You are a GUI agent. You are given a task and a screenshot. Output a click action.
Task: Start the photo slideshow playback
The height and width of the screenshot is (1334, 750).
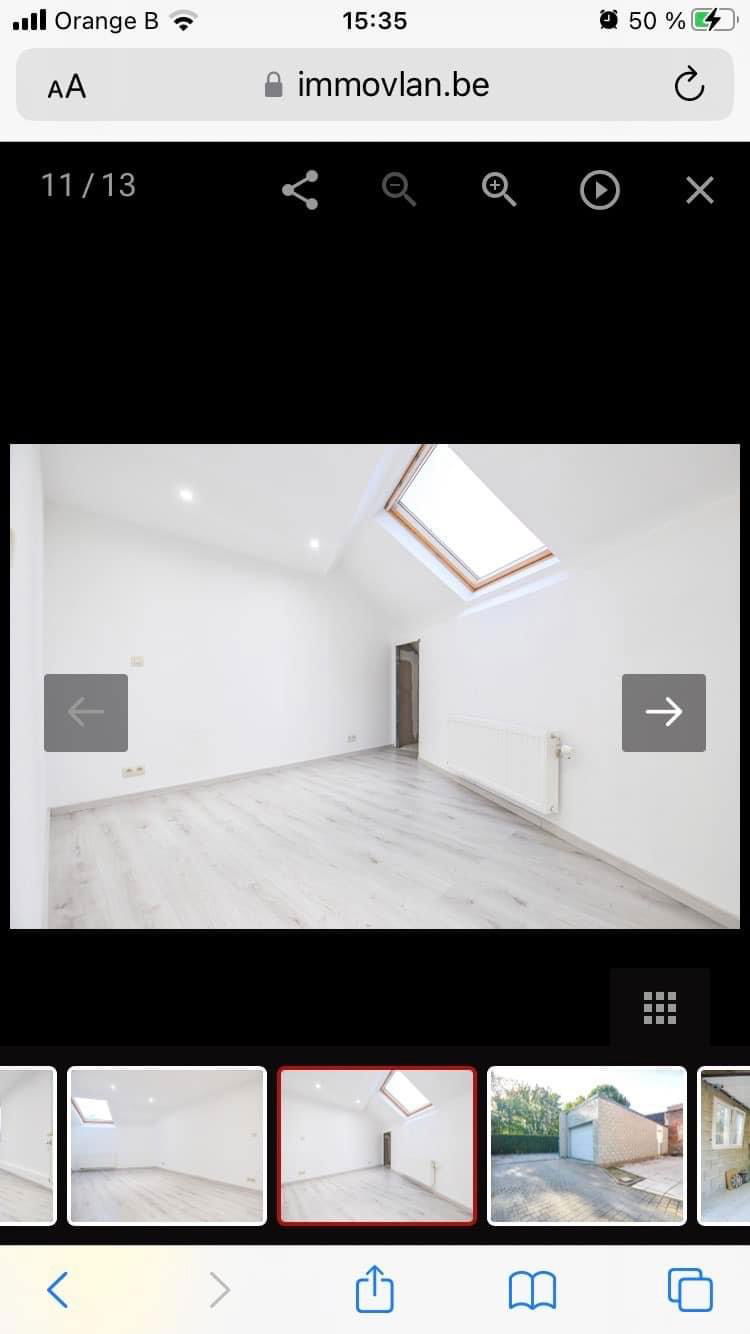pyautogui.click(x=599, y=190)
